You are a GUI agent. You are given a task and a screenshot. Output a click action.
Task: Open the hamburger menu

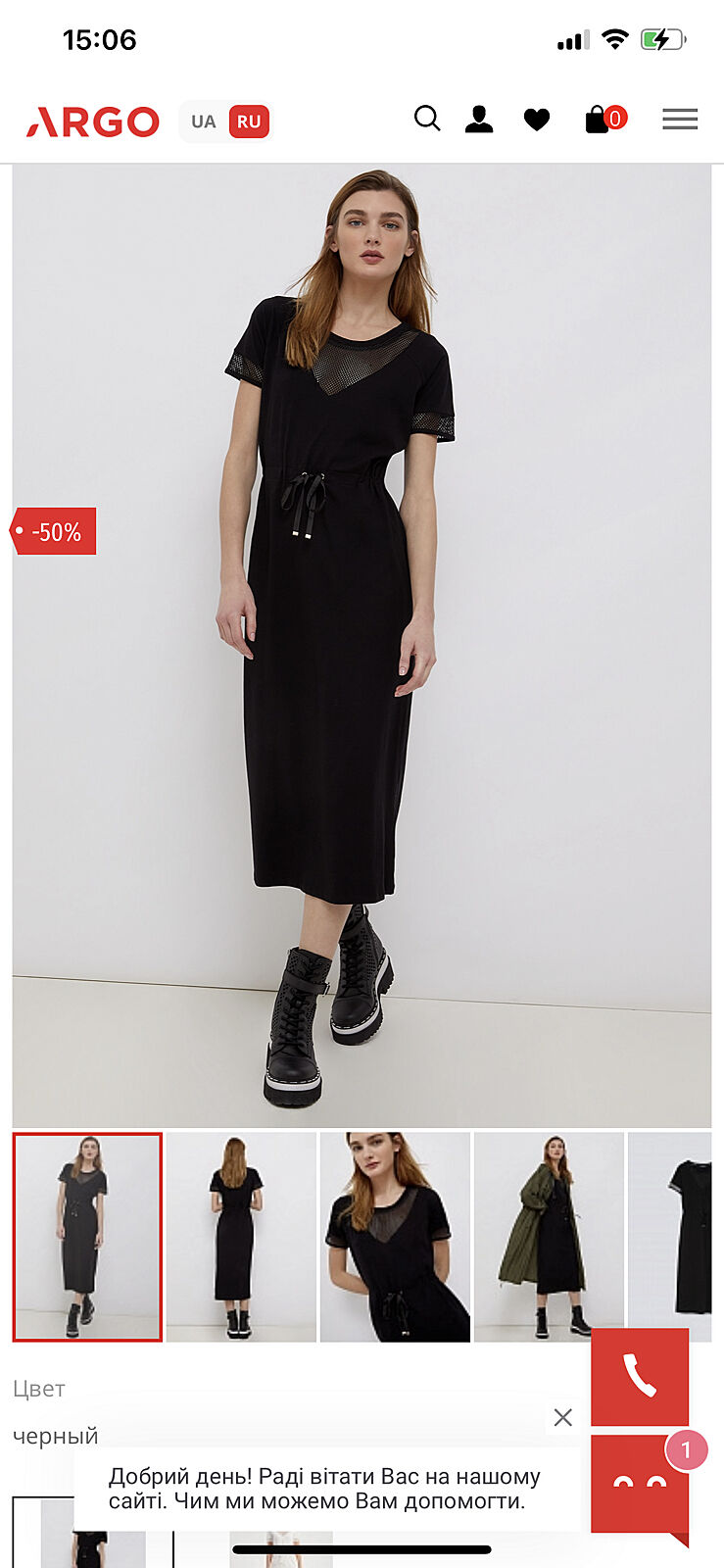click(680, 120)
